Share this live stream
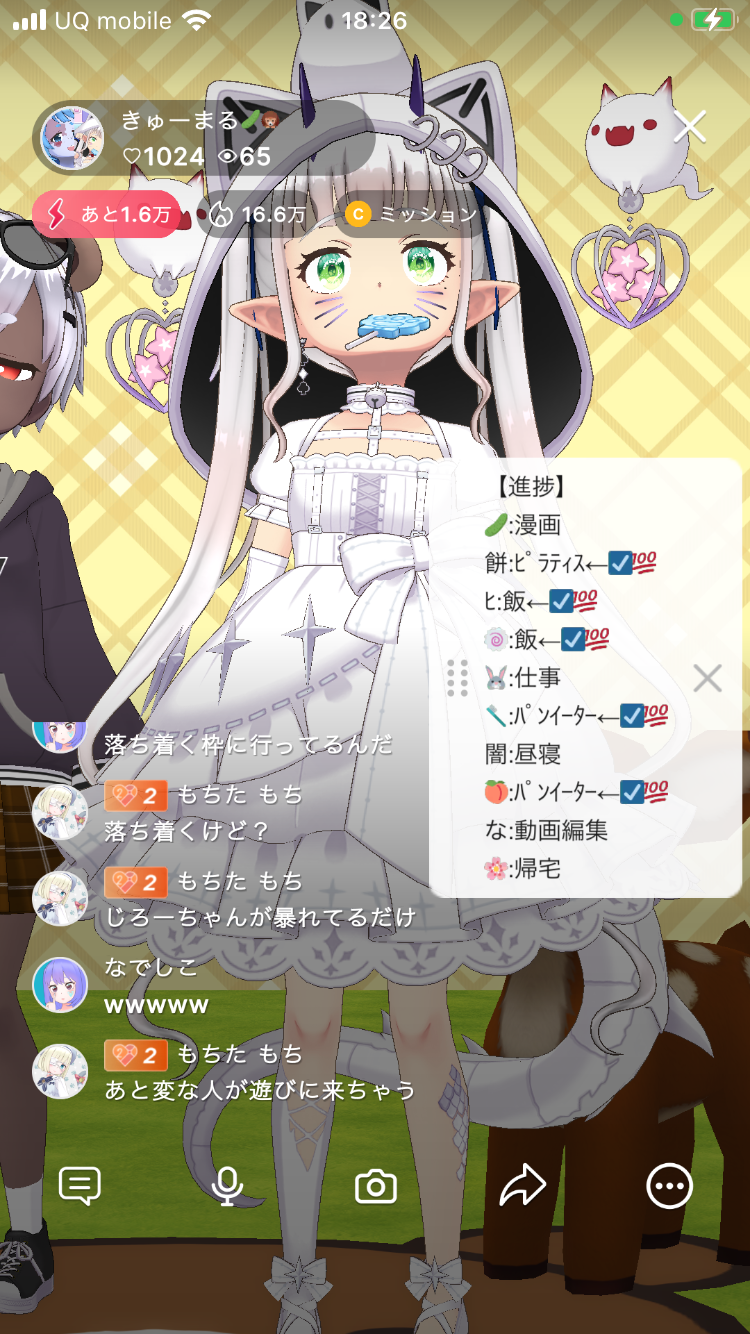Viewport: 750px width, 1334px height. [x=522, y=1187]
